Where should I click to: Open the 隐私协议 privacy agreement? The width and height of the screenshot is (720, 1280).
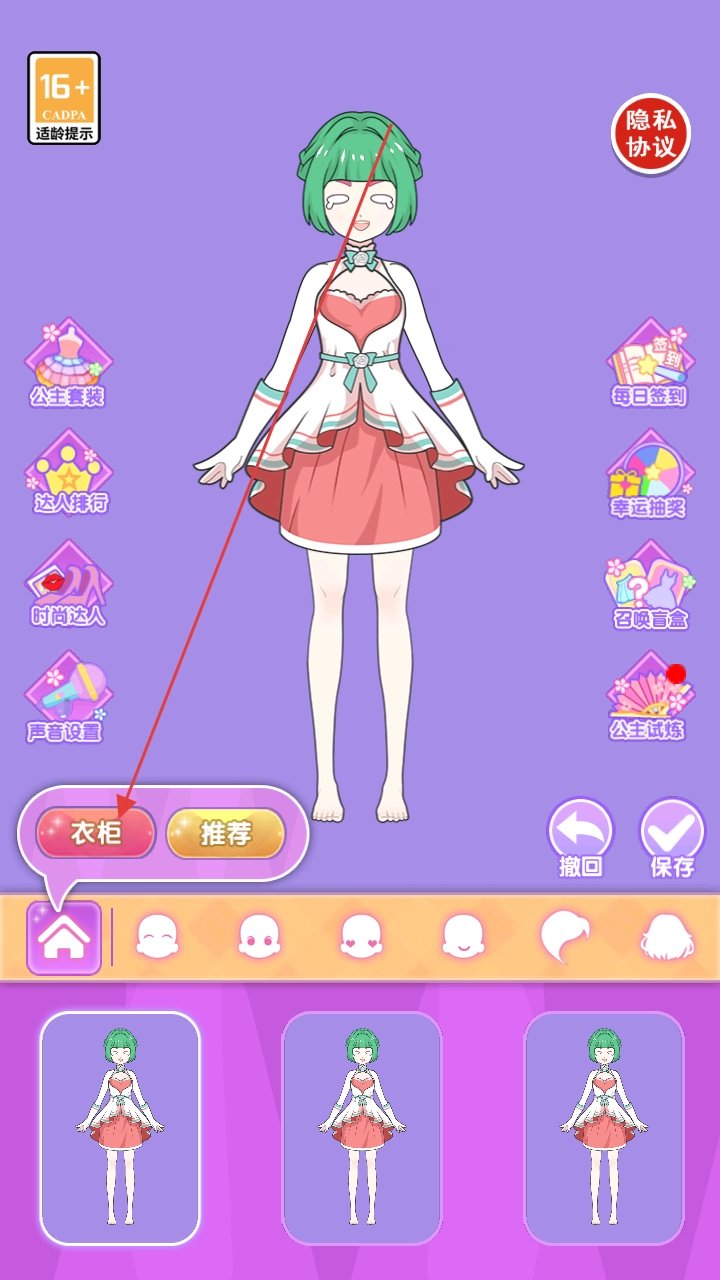click(651, 134)
